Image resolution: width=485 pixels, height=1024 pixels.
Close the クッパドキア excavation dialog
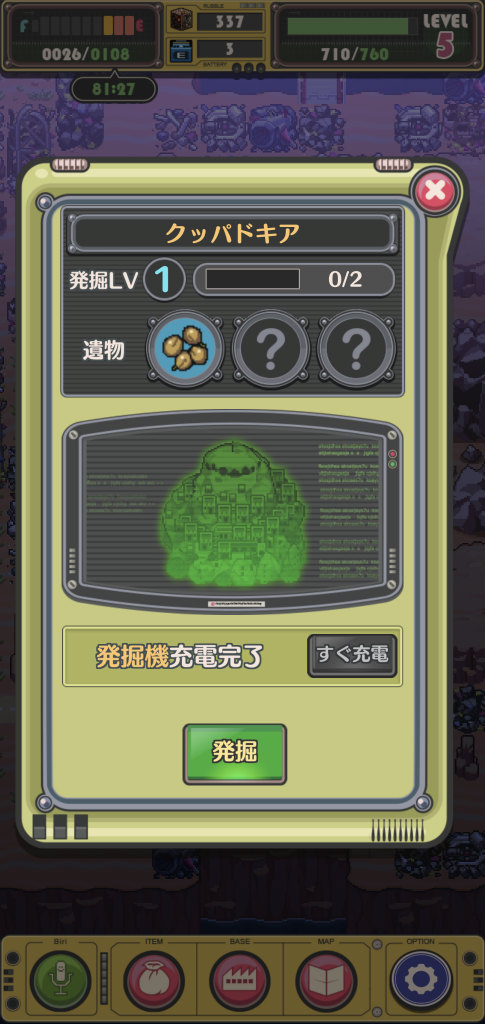coord(435,191)
